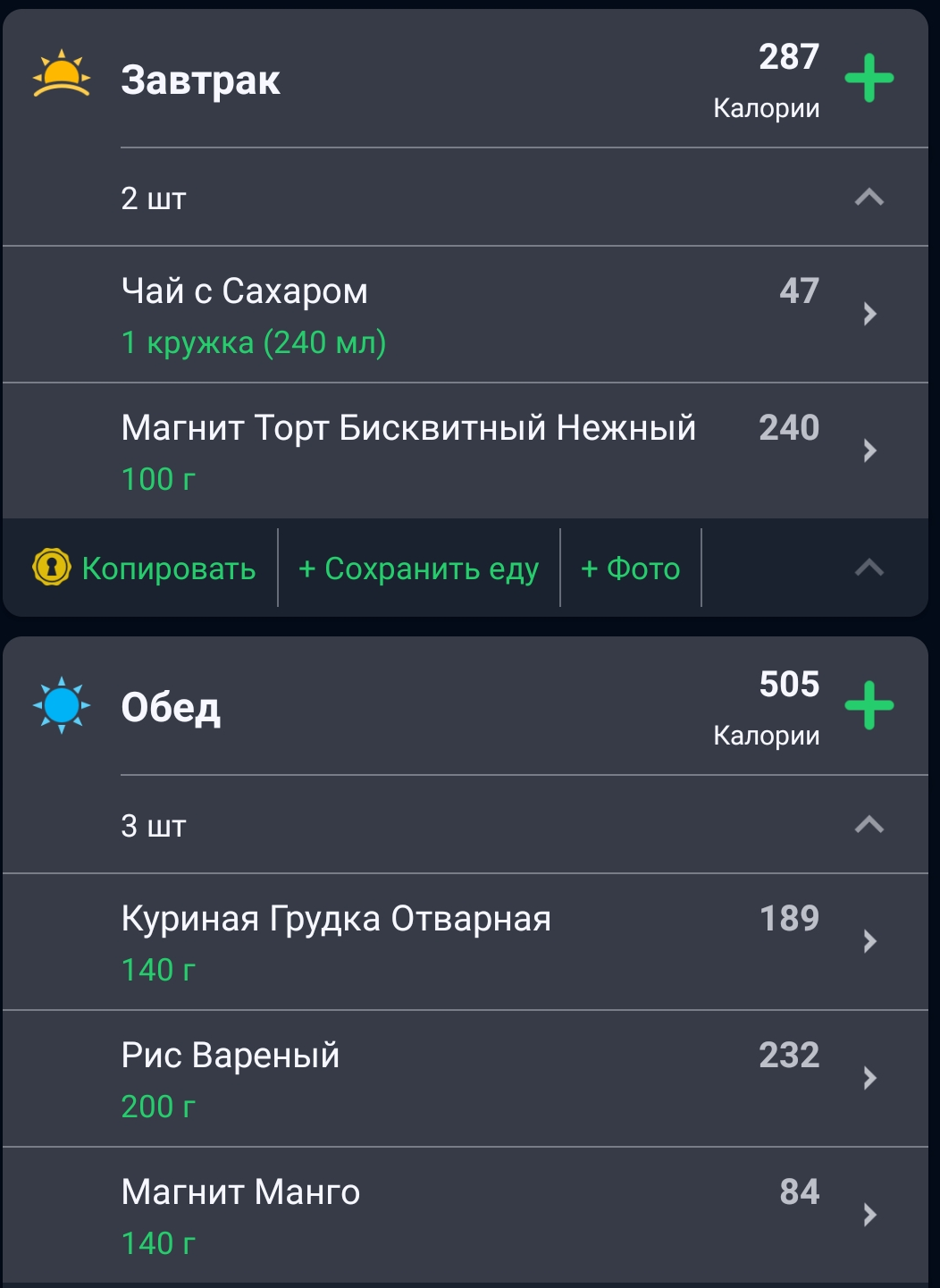Collapse the Обед 3 шт list
Image resolution: width=940 pixels, height=1288 pixels.
click(869, 825)
